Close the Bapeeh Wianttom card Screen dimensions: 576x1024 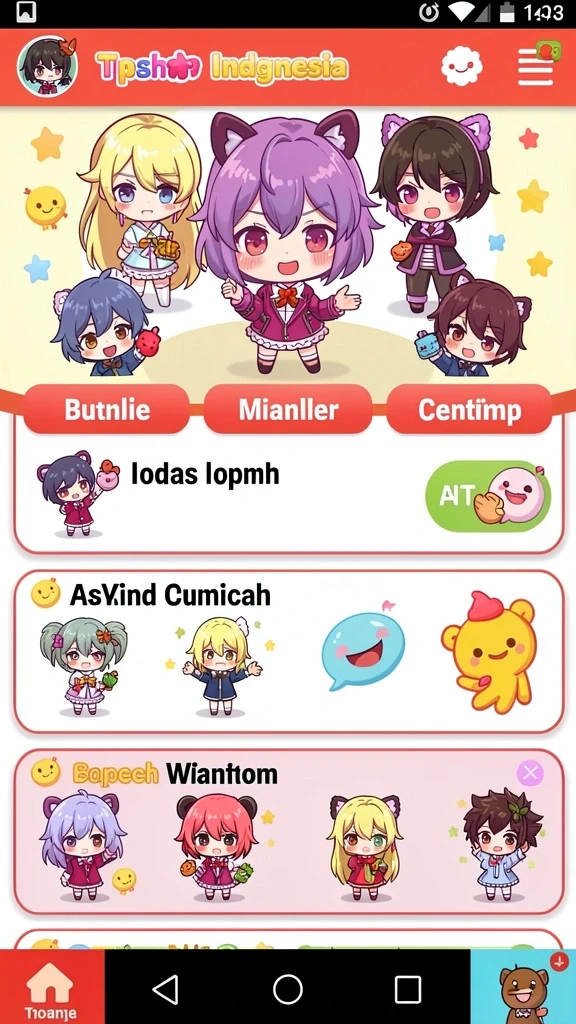(530, 774)
